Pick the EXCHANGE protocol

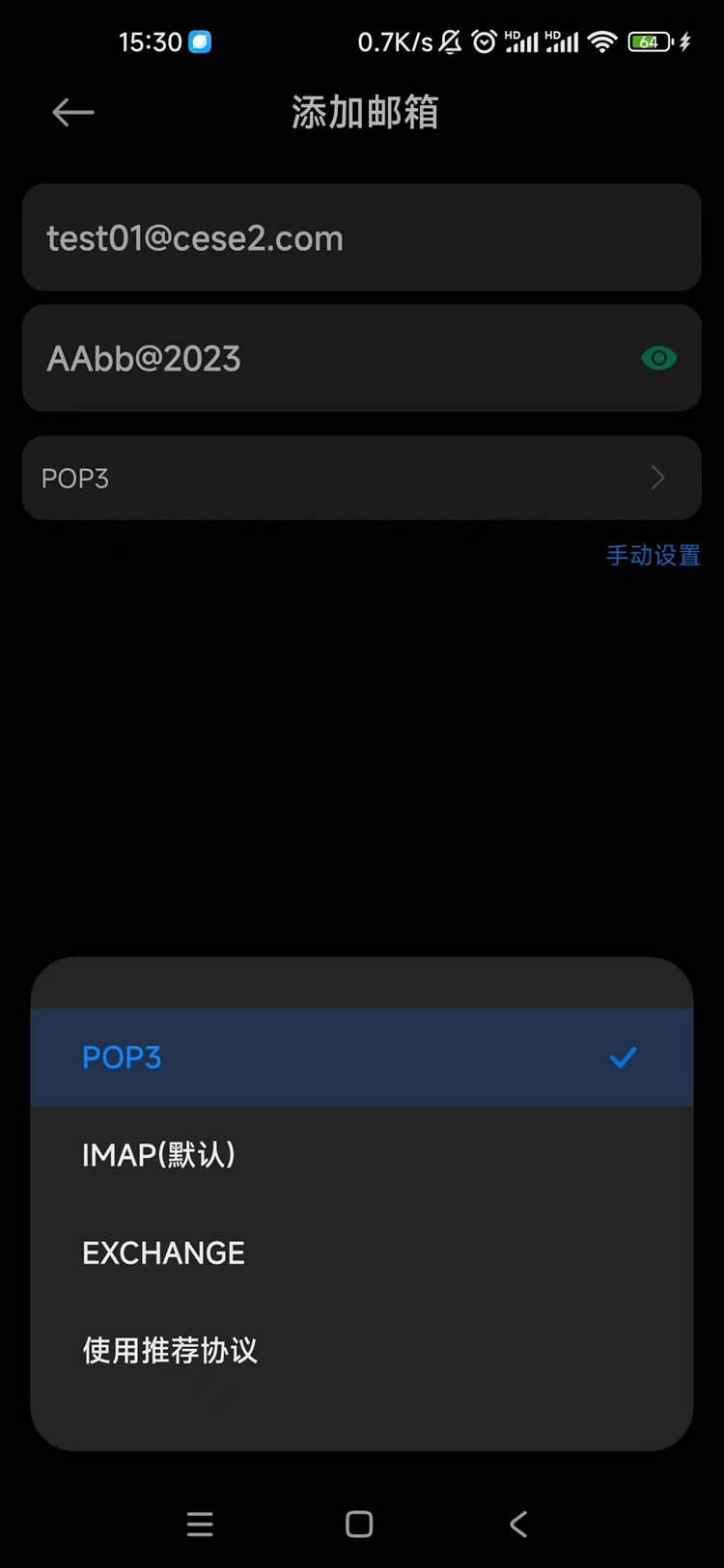point(361,1252)
